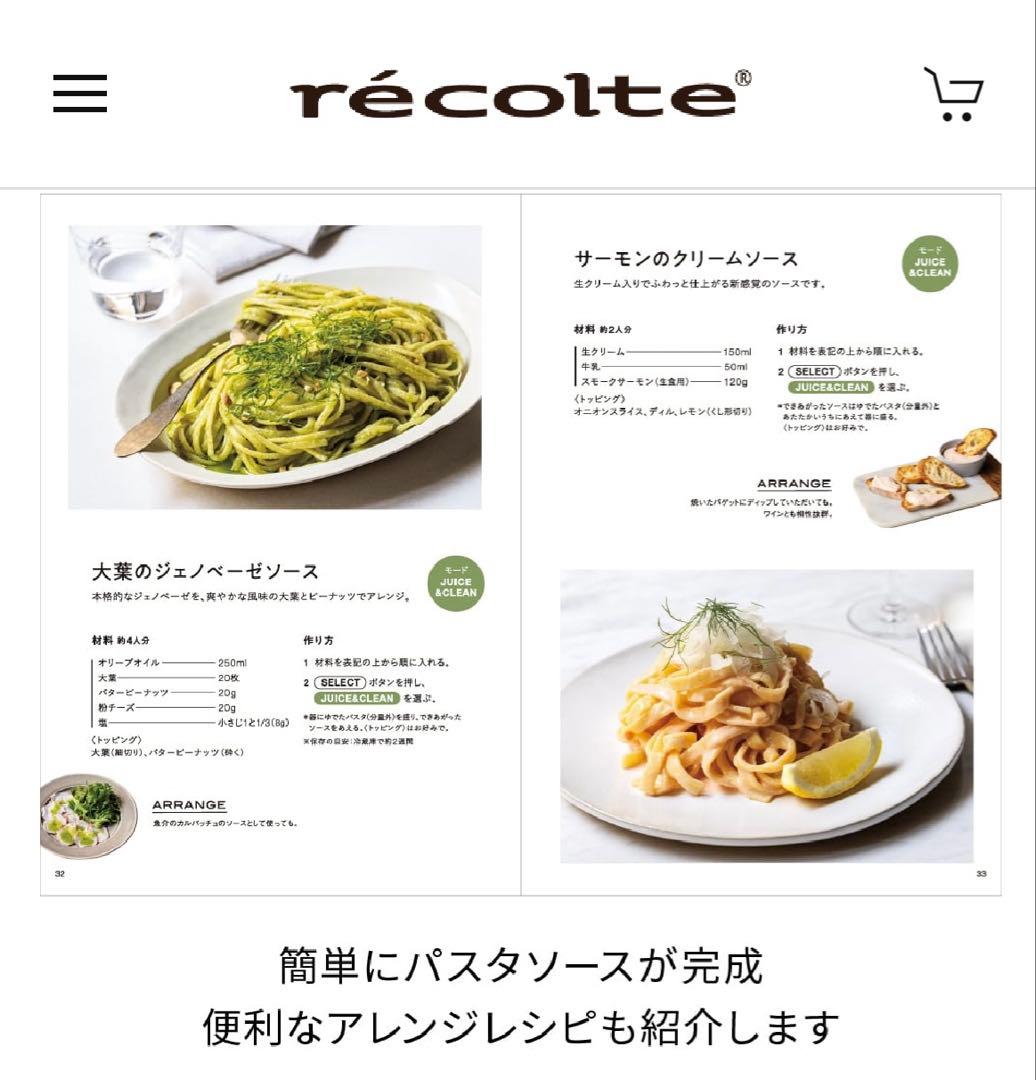Click the récolte brand logo
The image size is (1036, 1080).
(x=518, y=95)
